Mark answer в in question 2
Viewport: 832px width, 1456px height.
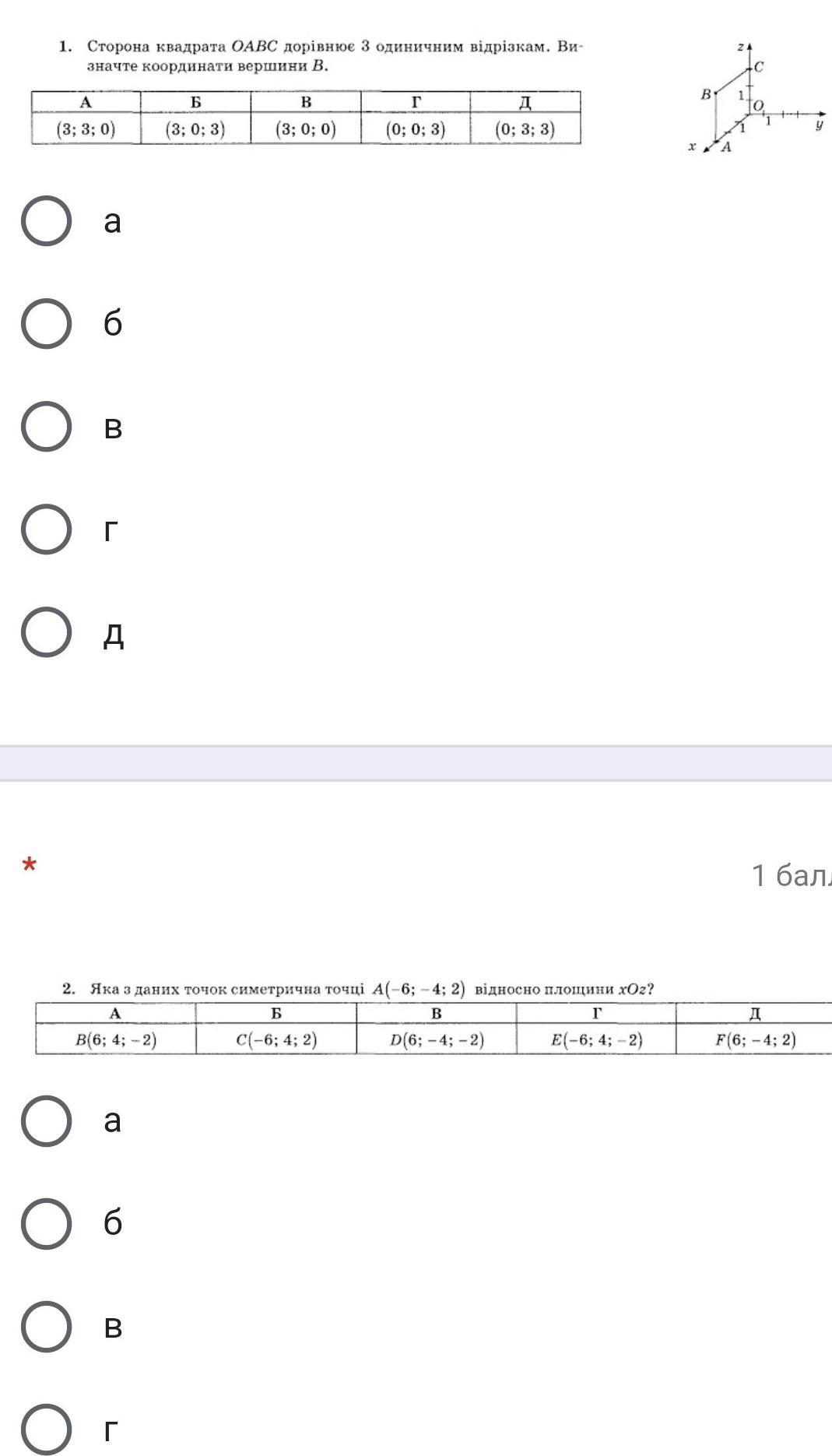click(47, 1327)
